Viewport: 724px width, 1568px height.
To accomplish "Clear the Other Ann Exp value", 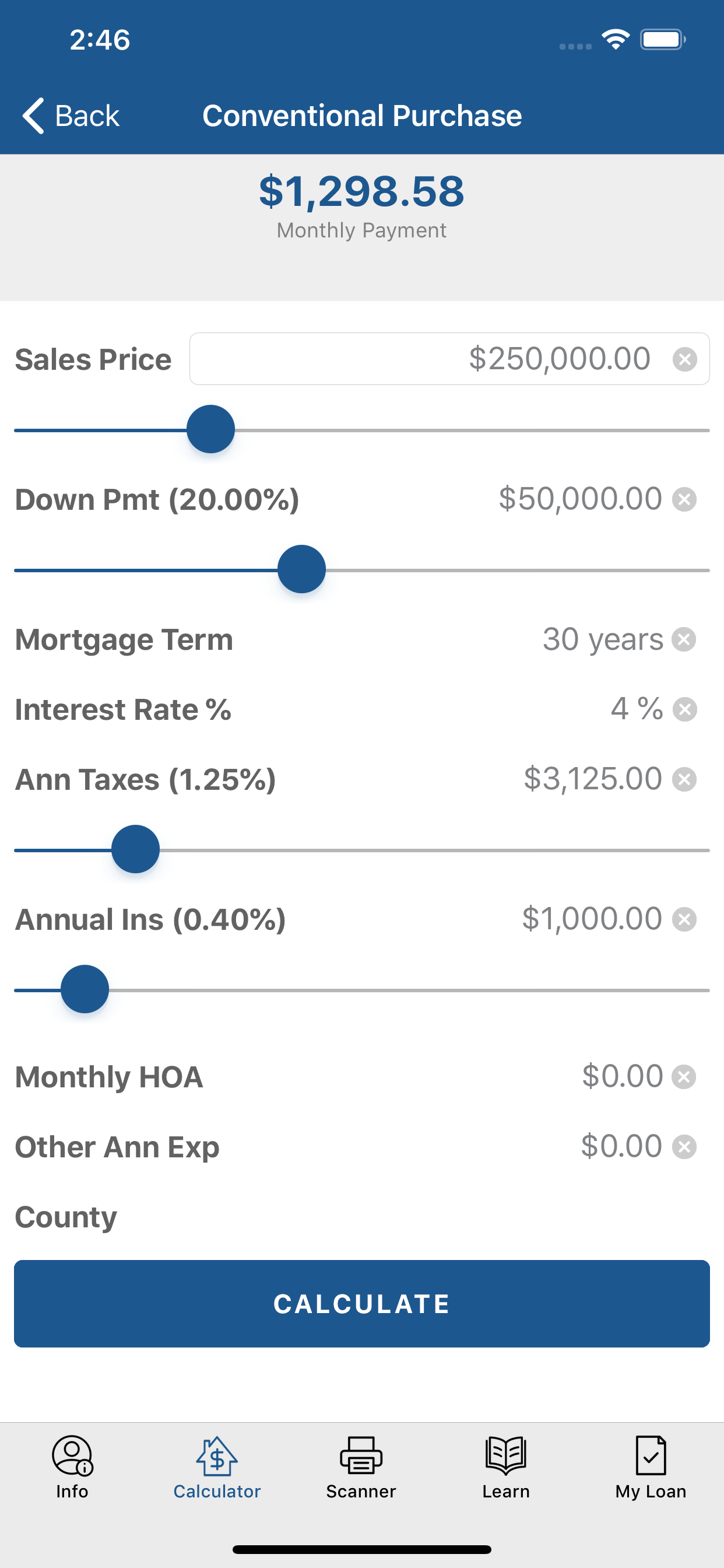I will 684,1147.
